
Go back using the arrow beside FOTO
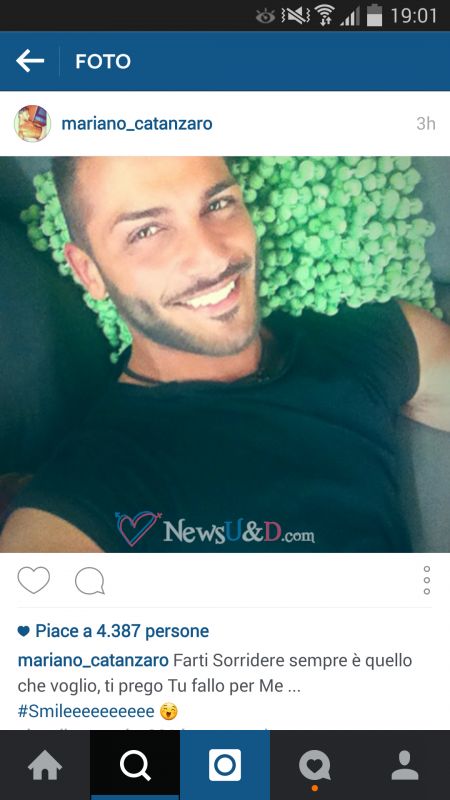click(x=30, y=61)
